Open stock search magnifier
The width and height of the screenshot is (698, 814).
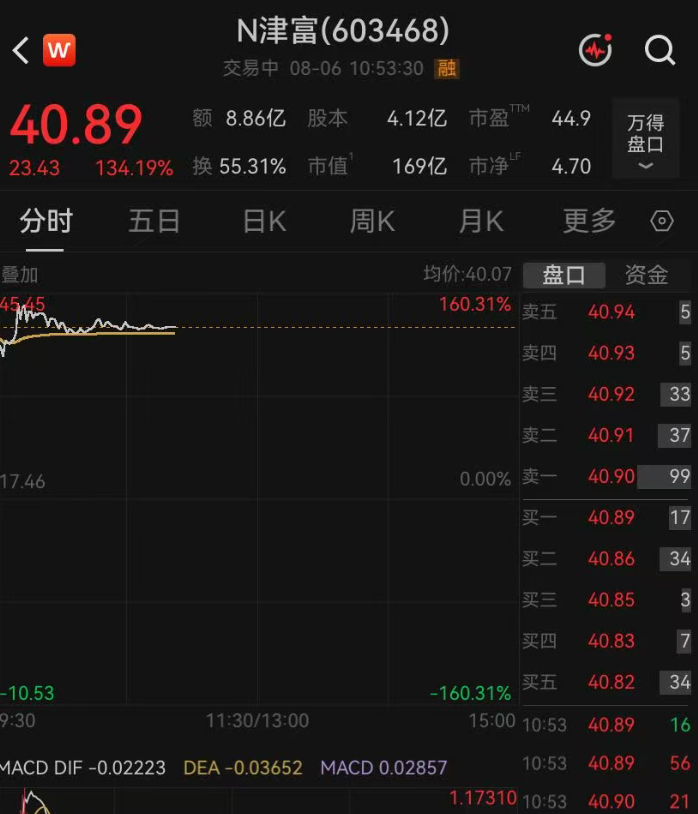tap(660, 50)
